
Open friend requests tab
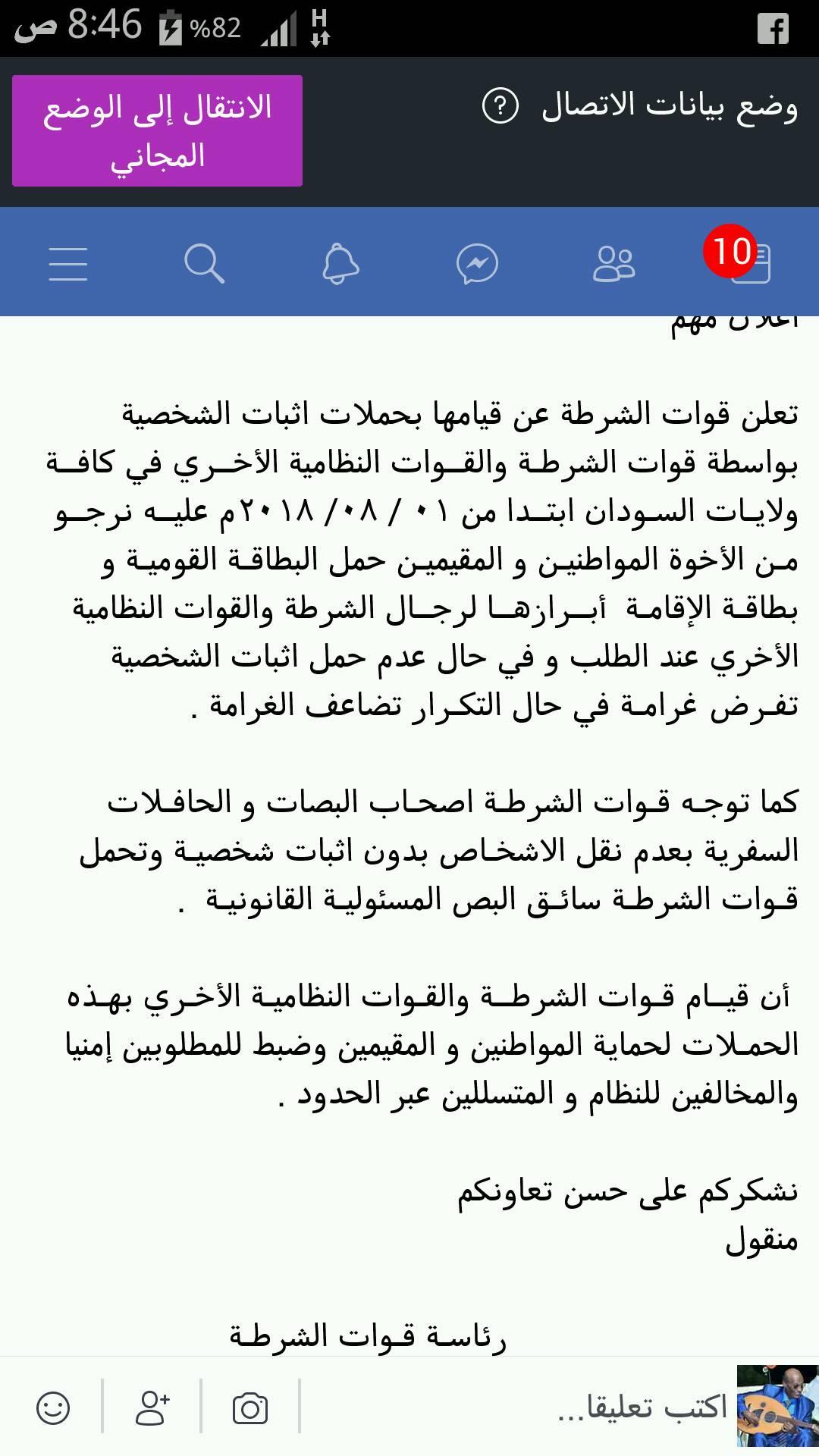[614, 264]
